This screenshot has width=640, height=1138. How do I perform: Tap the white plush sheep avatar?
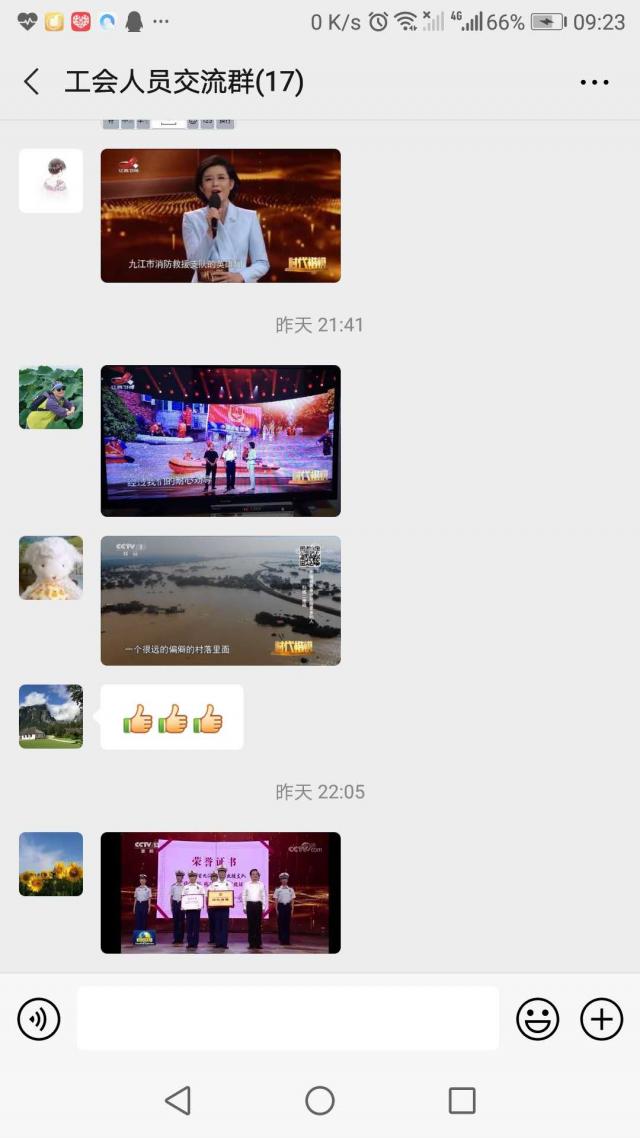(x=51, y=568)
